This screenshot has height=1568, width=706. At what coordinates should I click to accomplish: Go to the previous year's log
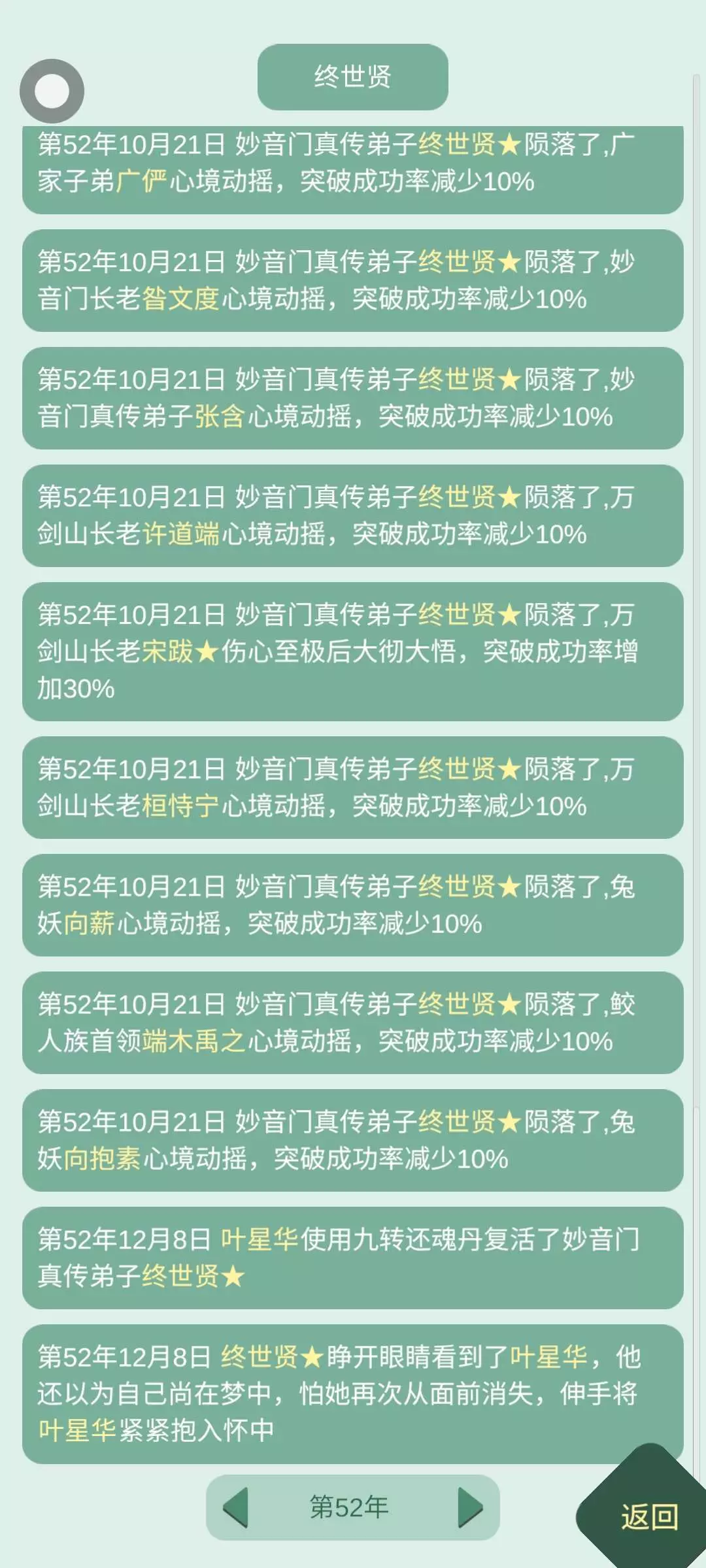[236, 1507]
